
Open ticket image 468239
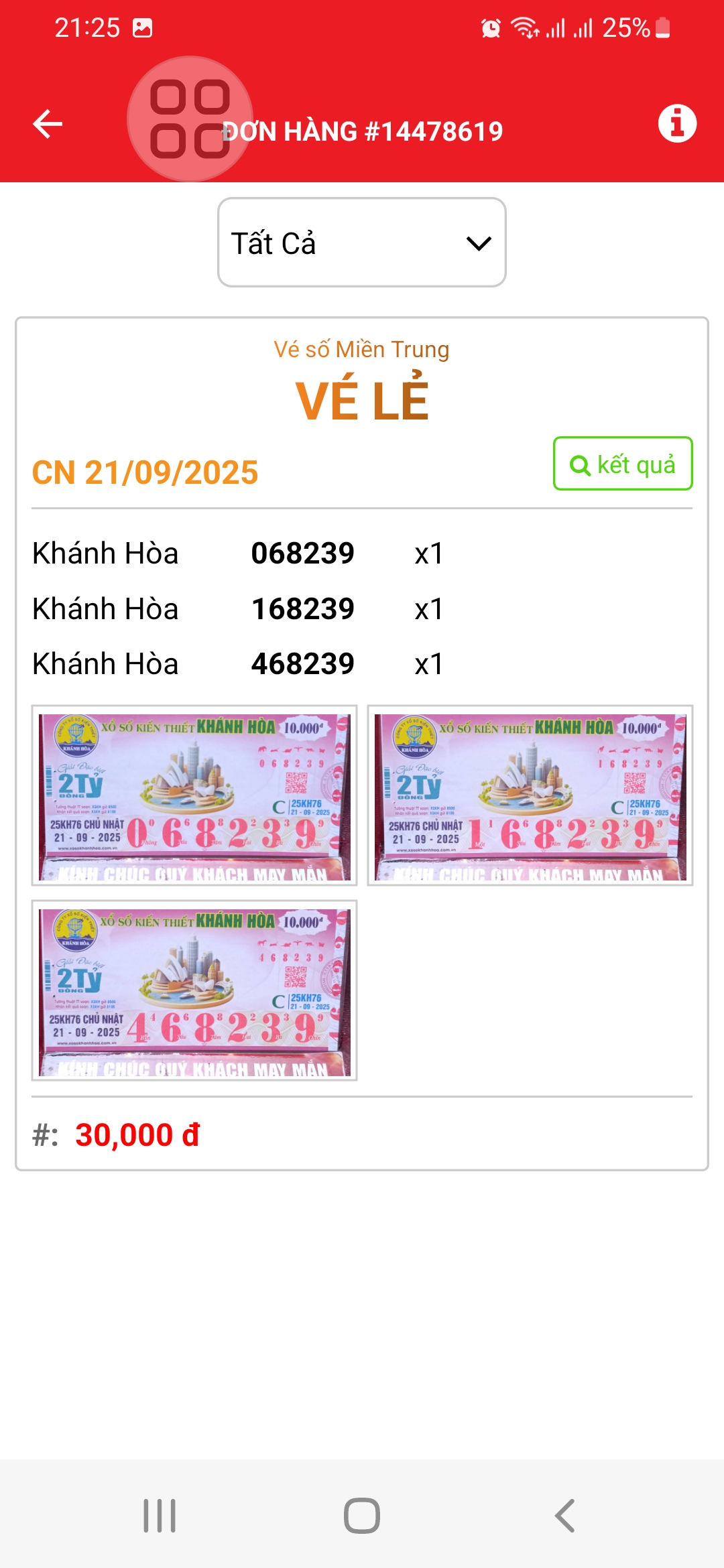coord(194,990)
